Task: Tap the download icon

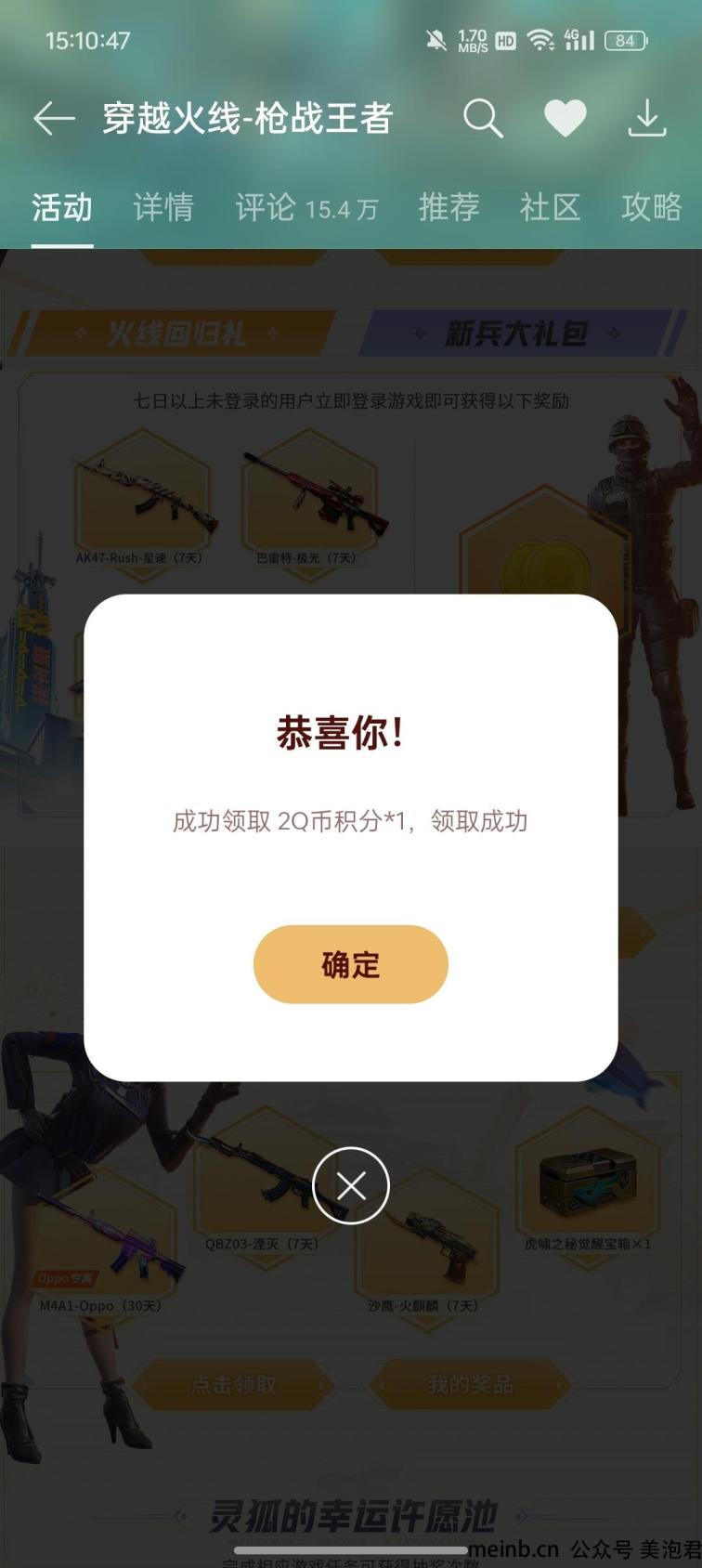Action: [x=646, y=119]
